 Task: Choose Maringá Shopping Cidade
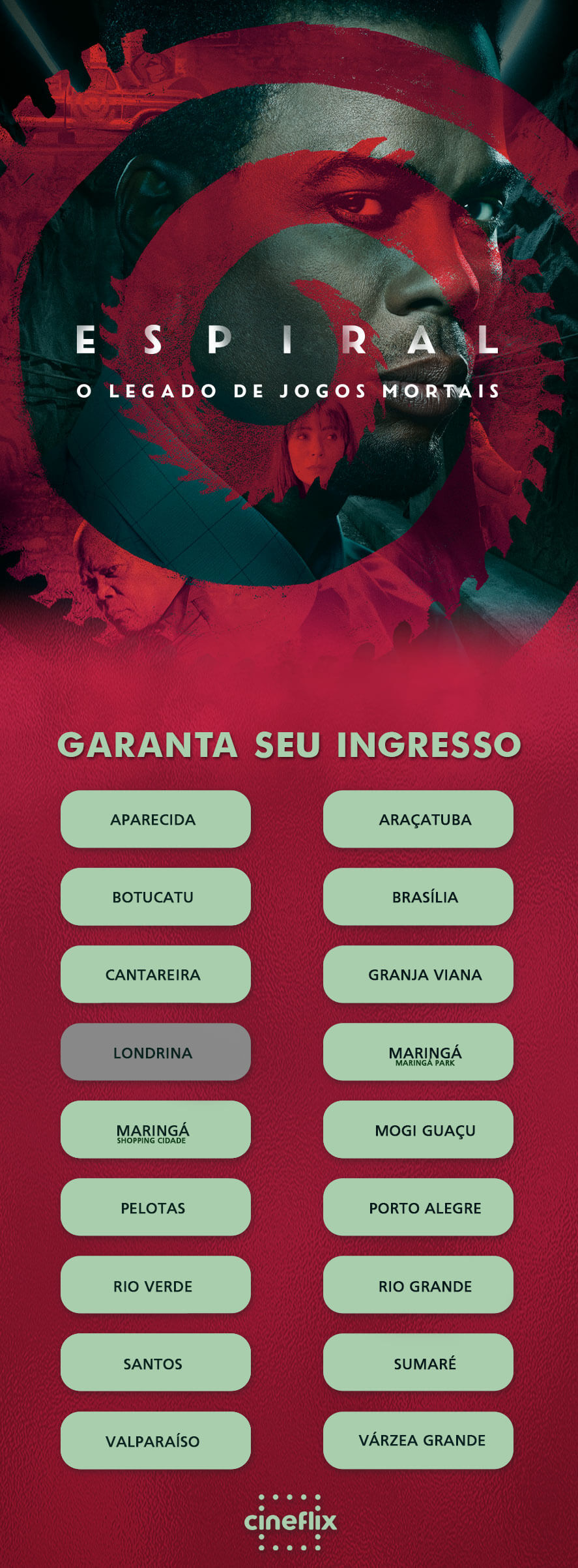pyautogui.click(x=155, y=1129)
